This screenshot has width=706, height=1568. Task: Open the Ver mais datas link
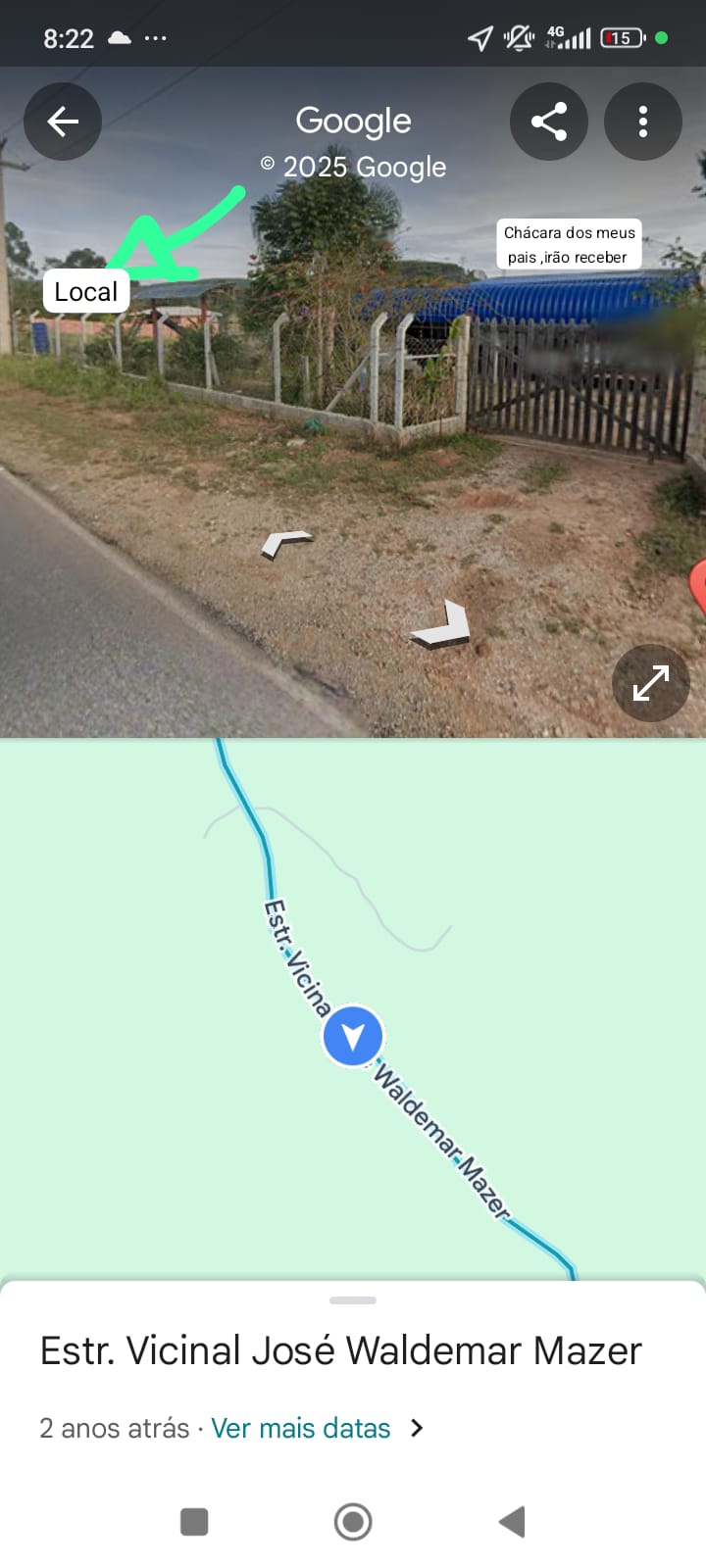pyautogui.click(x=301, y=1428)
